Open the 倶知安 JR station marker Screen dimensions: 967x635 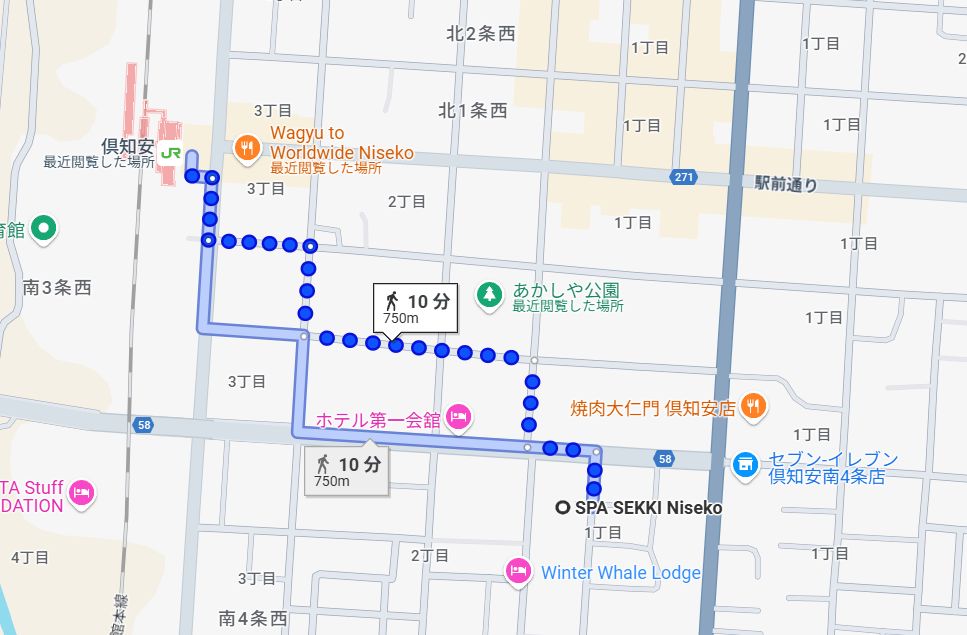pos(171,153)
